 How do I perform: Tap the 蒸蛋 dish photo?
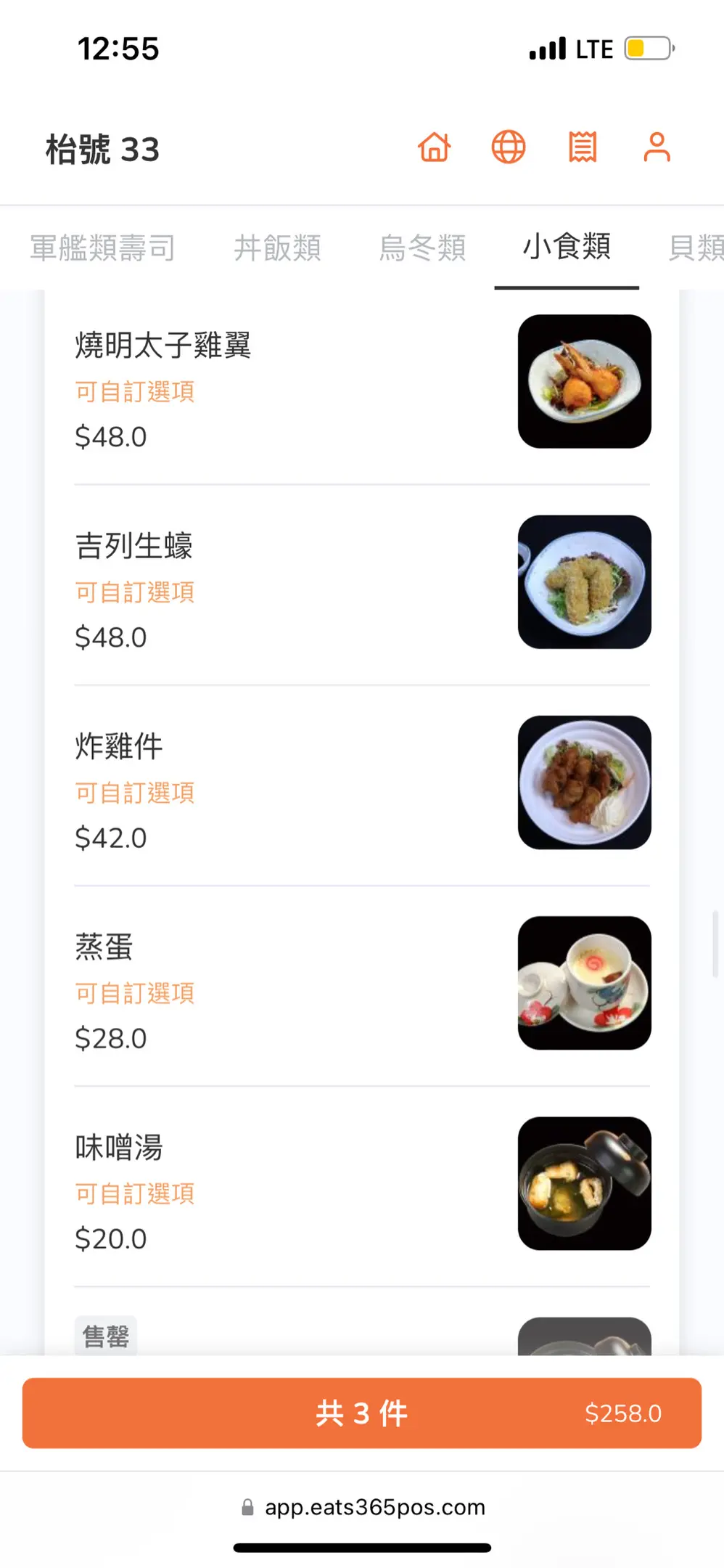[584, 982]
